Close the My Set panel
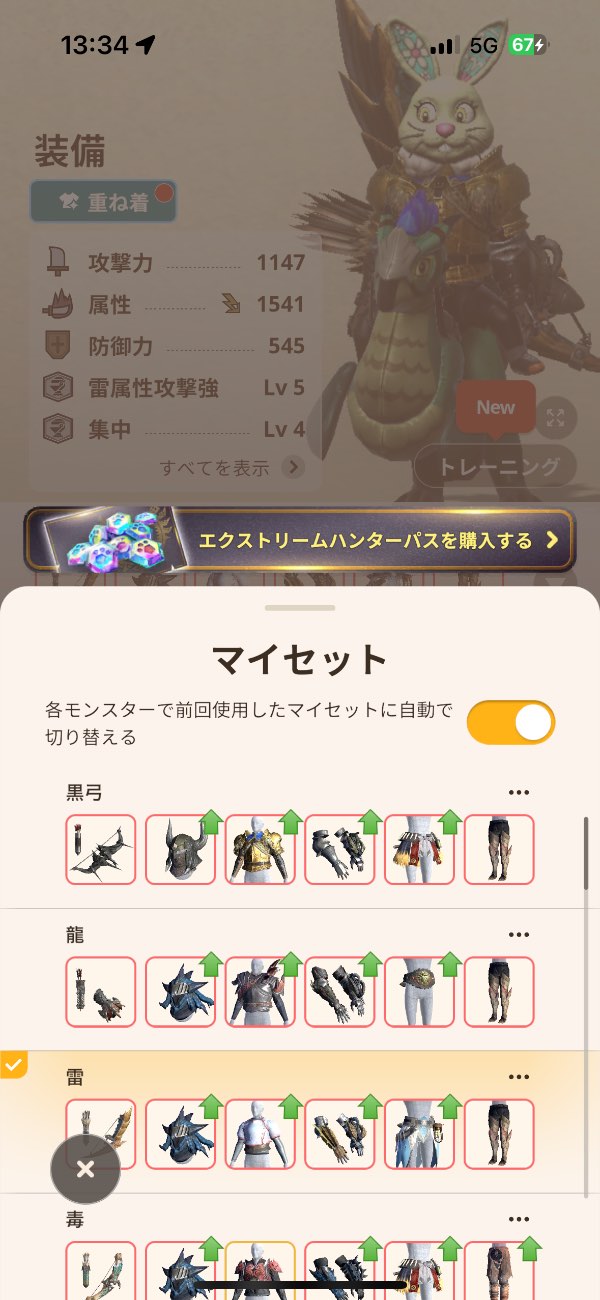This screenshot has width=600, height=1300. point(86,1169)
